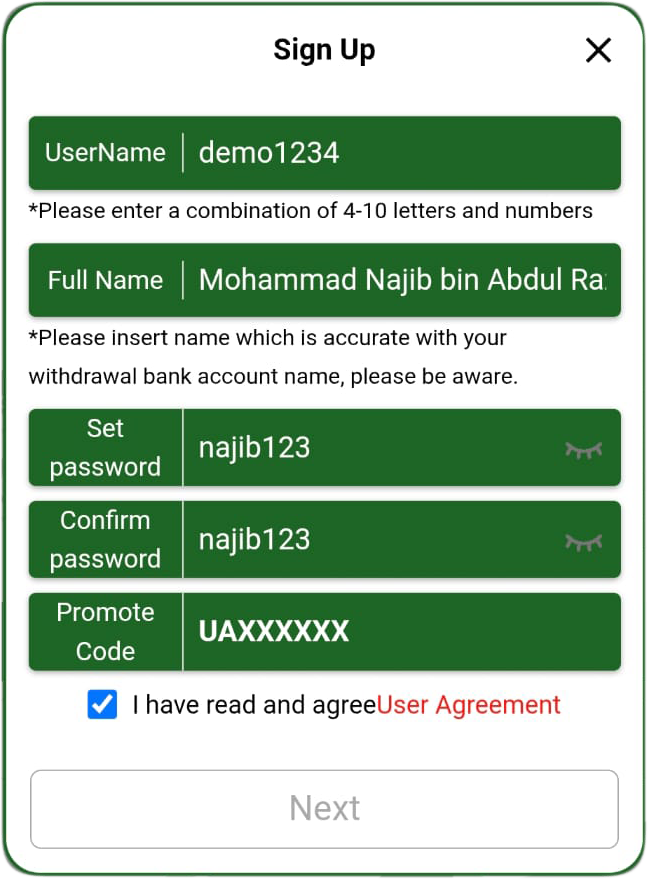Reveal the Confirm password text
This screenshot has width=648, height=879.
pos(583,541)
